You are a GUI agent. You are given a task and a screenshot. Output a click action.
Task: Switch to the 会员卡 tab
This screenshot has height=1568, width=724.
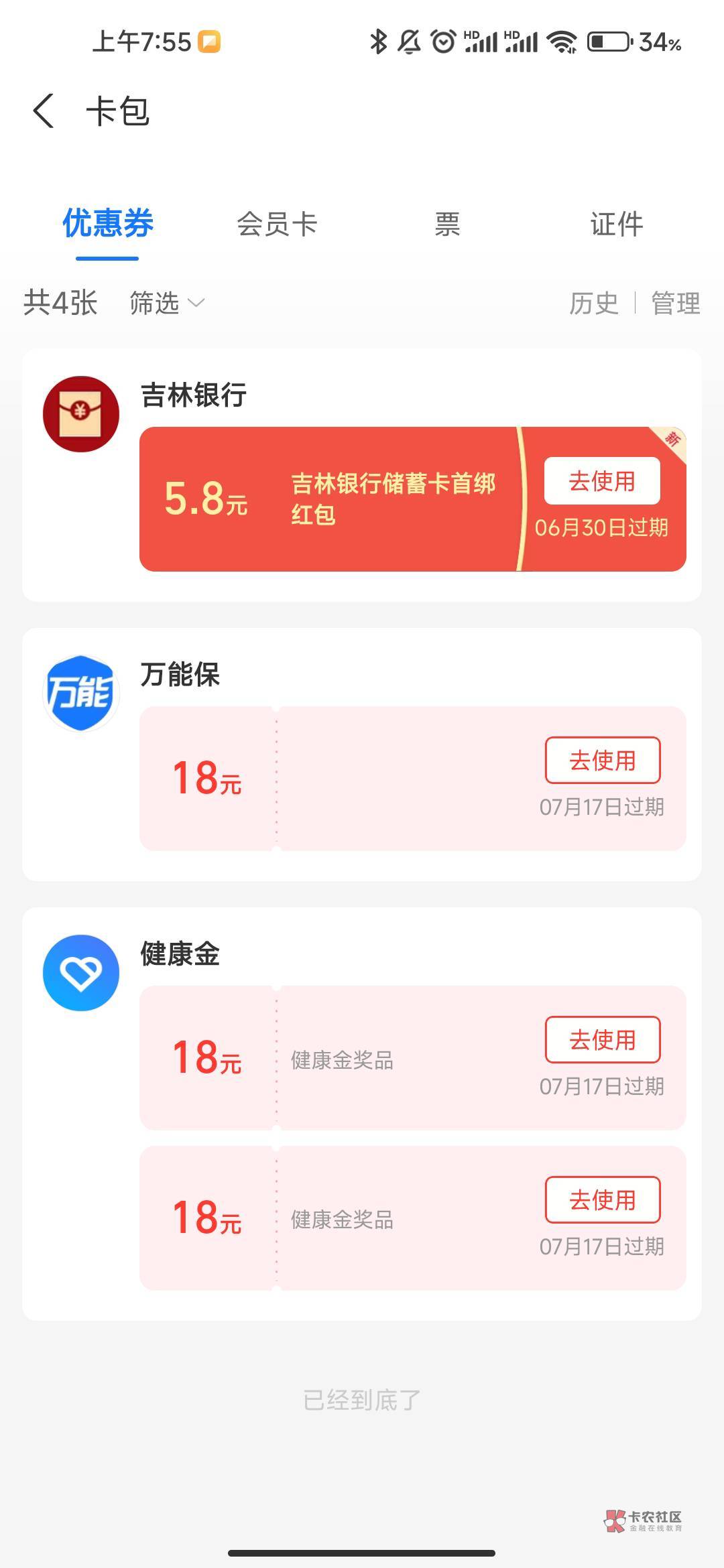(277, 224)
